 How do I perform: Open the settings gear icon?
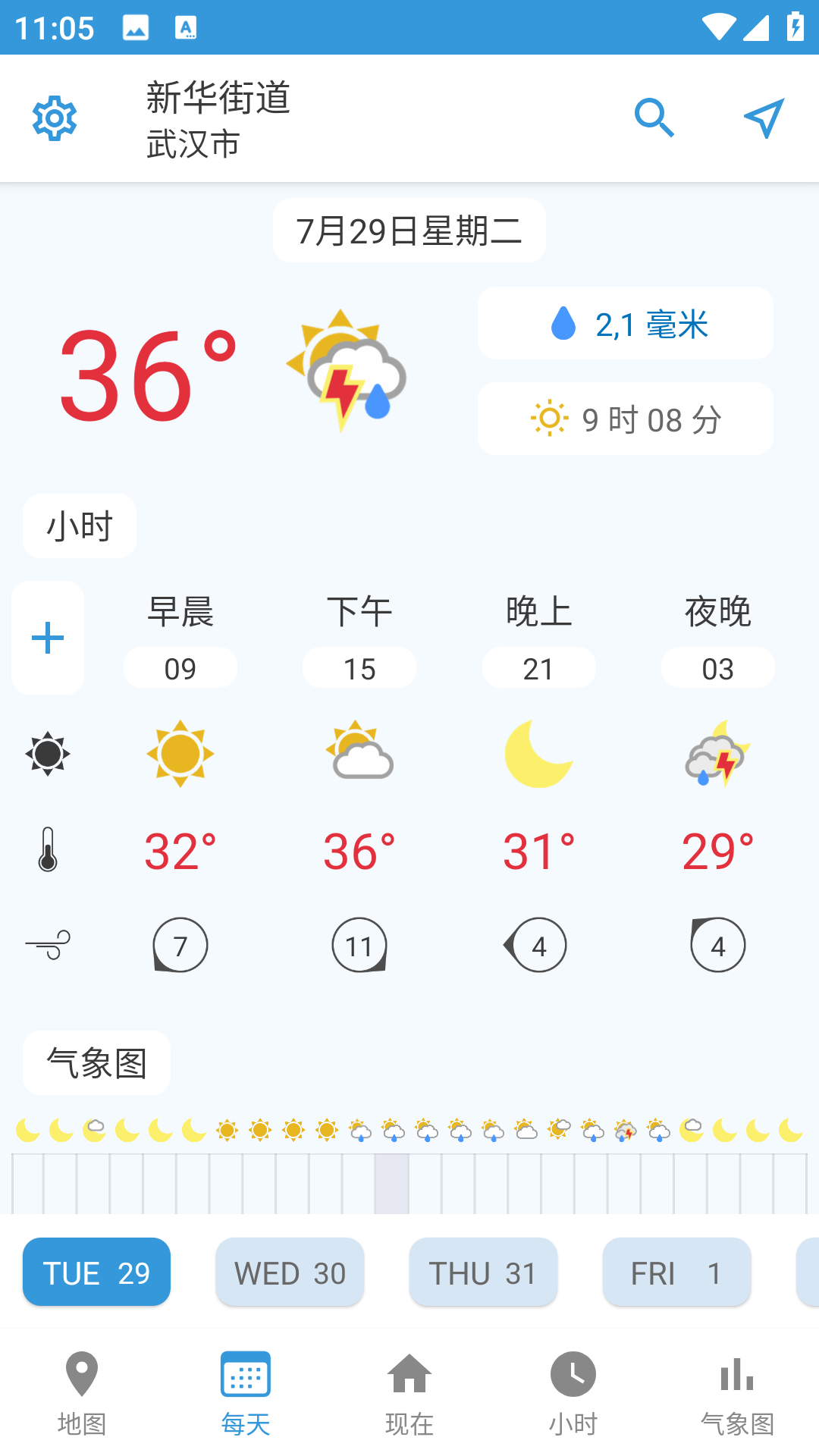coord(54,118)
